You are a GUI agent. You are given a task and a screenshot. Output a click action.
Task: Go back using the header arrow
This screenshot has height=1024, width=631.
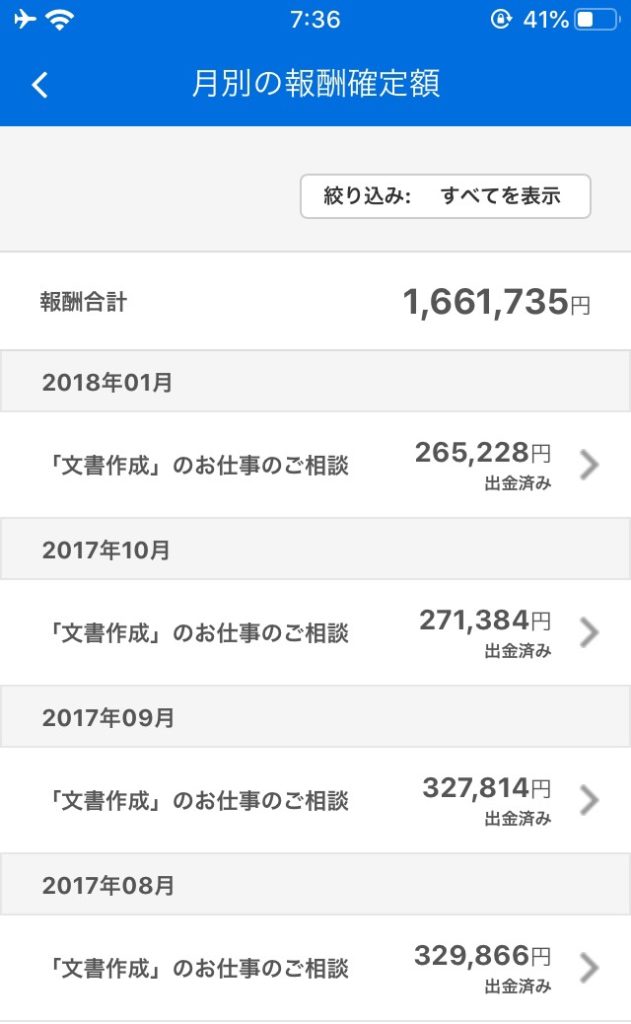click(x=40, y=85)
